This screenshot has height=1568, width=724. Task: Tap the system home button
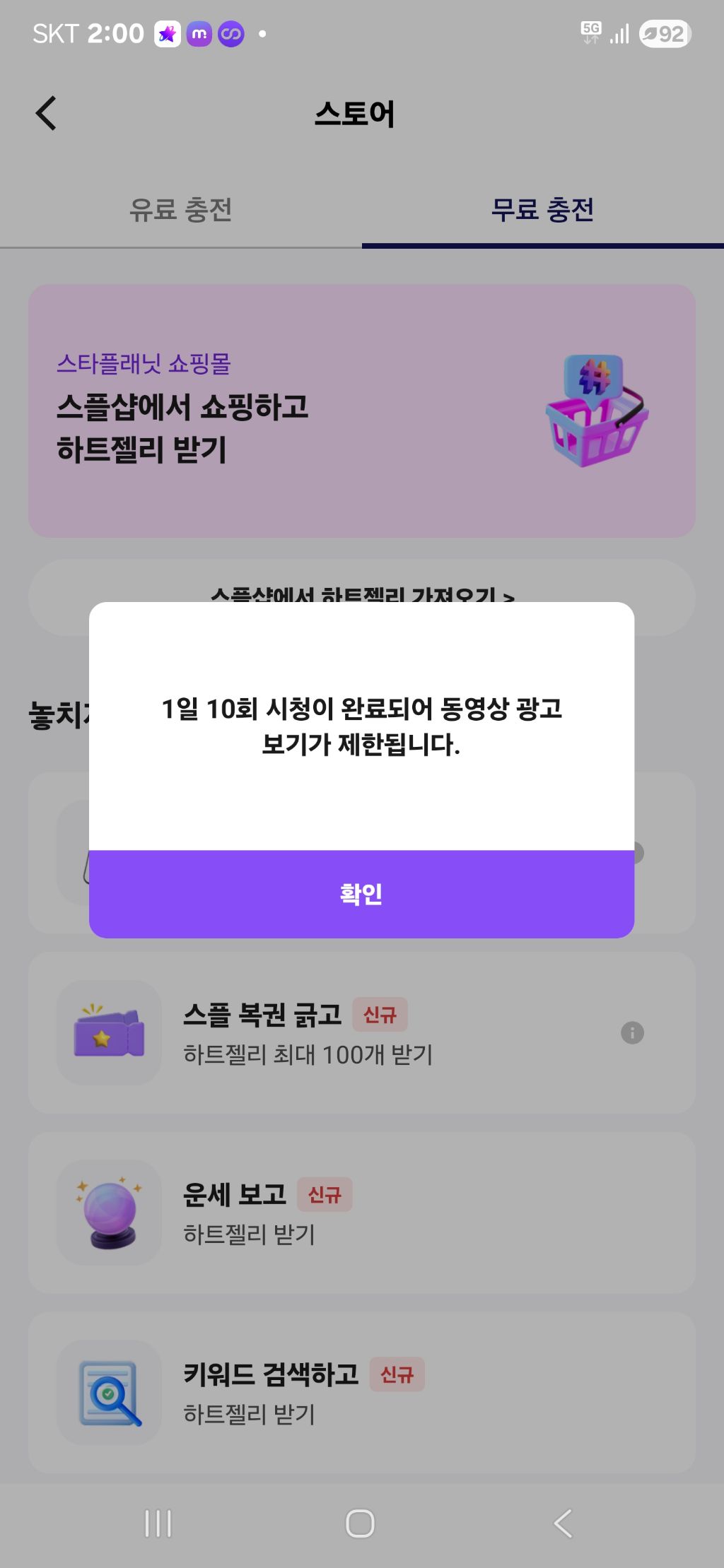pyautogui.click(x=360, y=1523)
